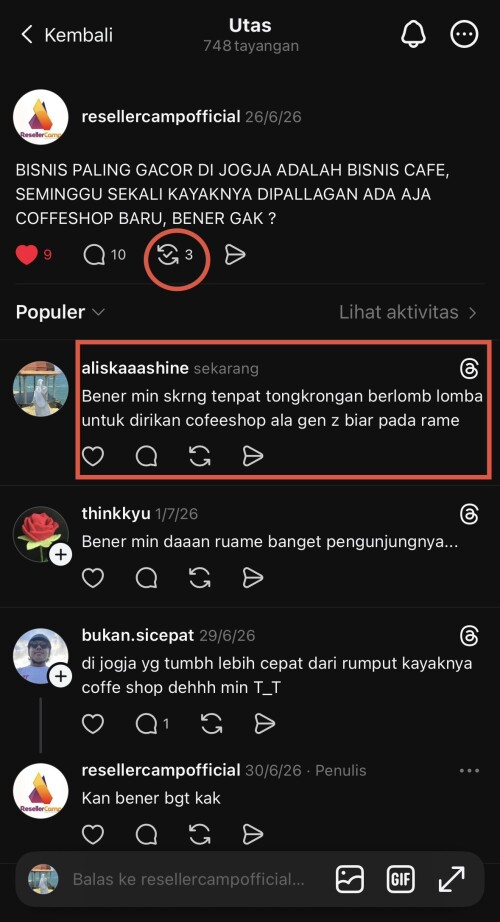Open comments on the main post
The height and width of the screenshot is (922, 500).
coord(104,255)
